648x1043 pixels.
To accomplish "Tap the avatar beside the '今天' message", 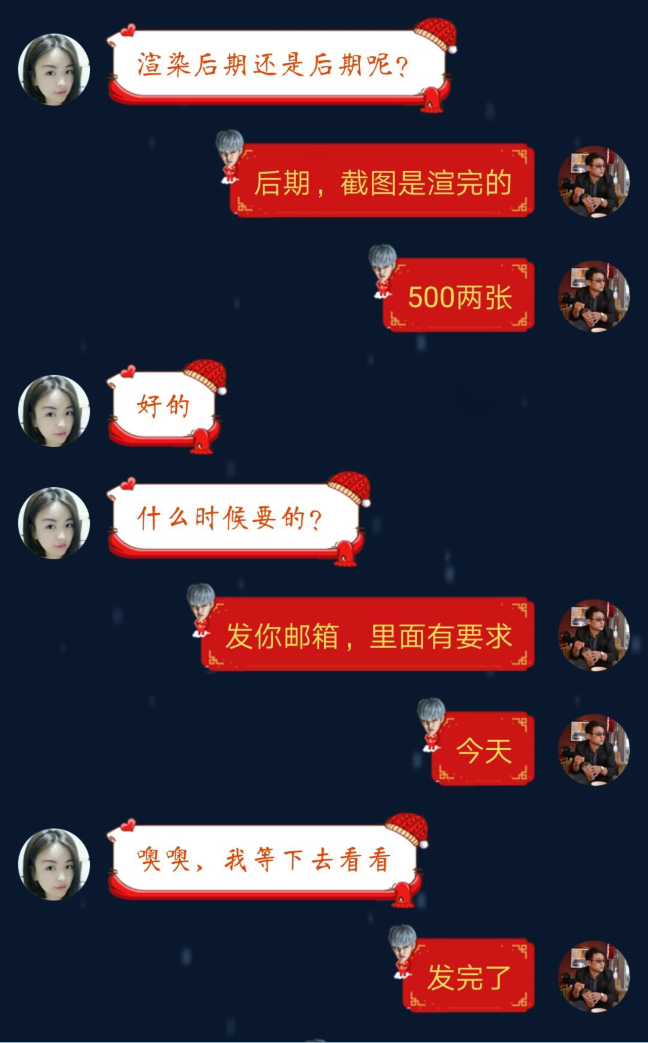I will coord(593,749).
